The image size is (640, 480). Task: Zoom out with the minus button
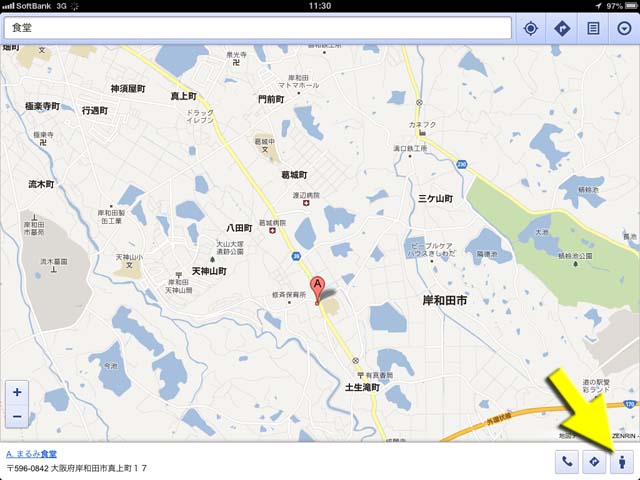(17, 416)
